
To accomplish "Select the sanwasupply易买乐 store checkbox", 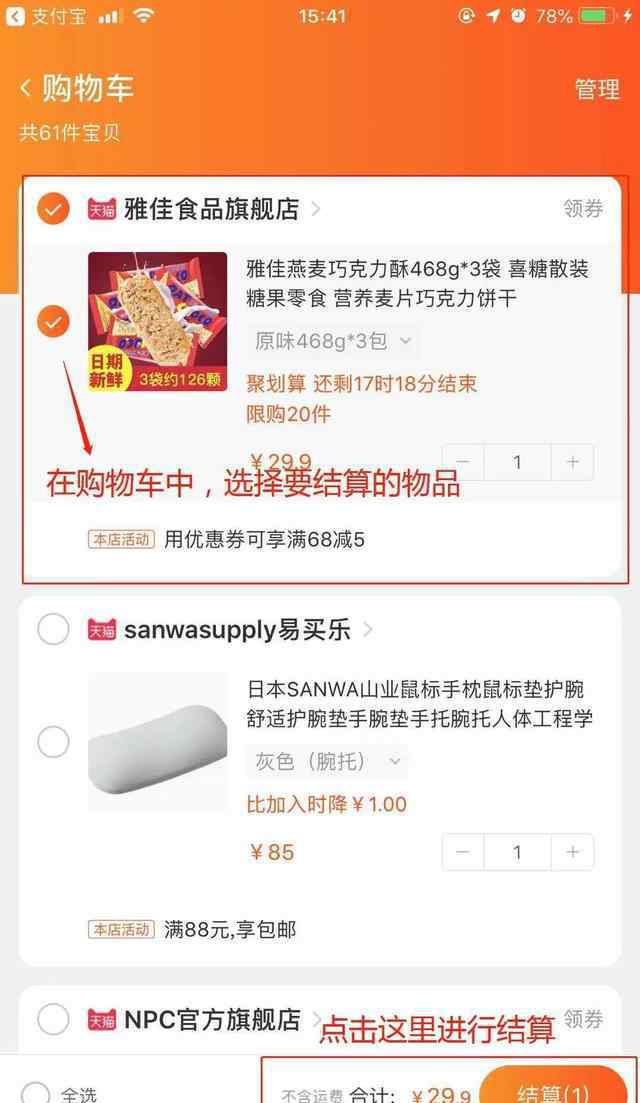I will [x=53, y=629].
